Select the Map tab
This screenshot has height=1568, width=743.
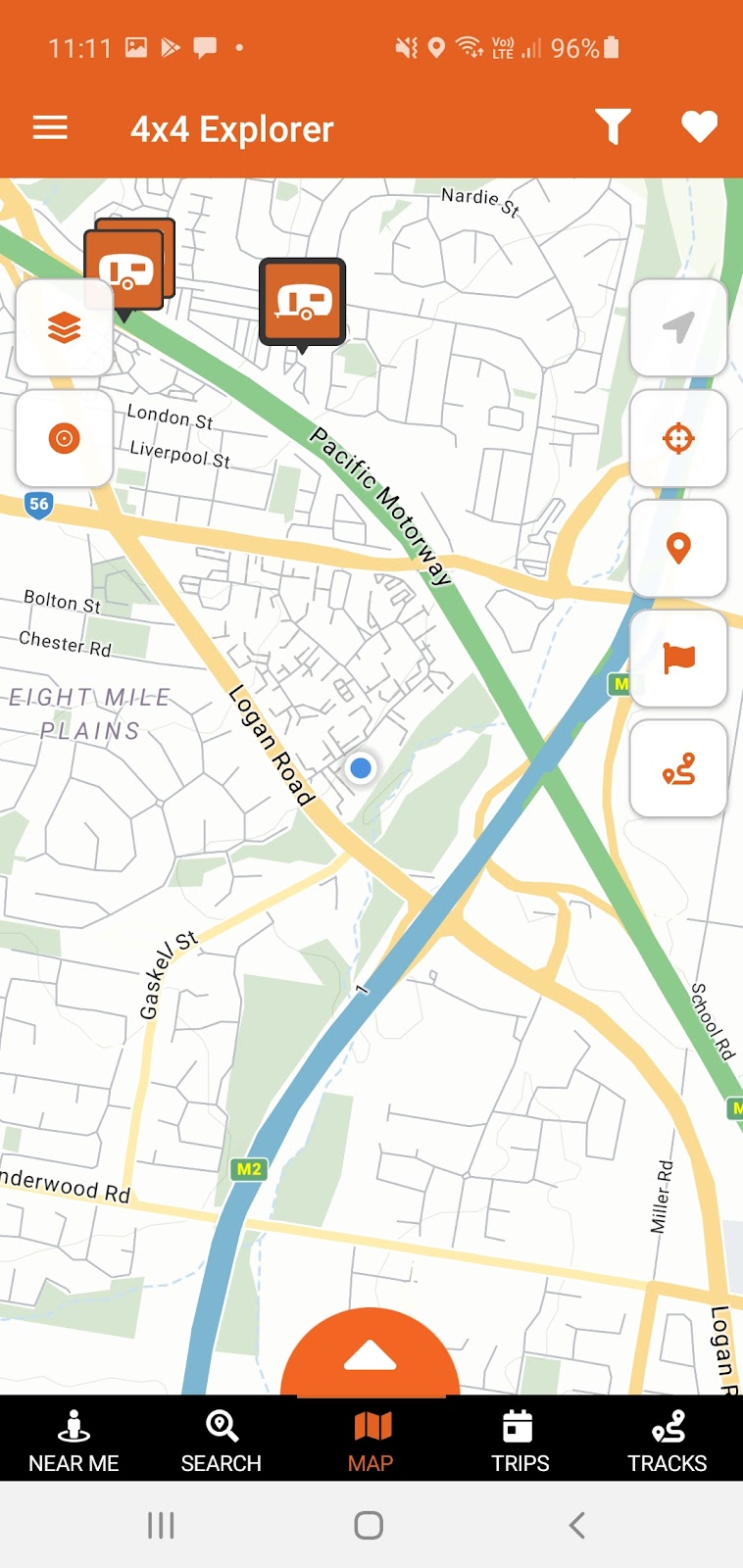click(x=371, y=1441)
